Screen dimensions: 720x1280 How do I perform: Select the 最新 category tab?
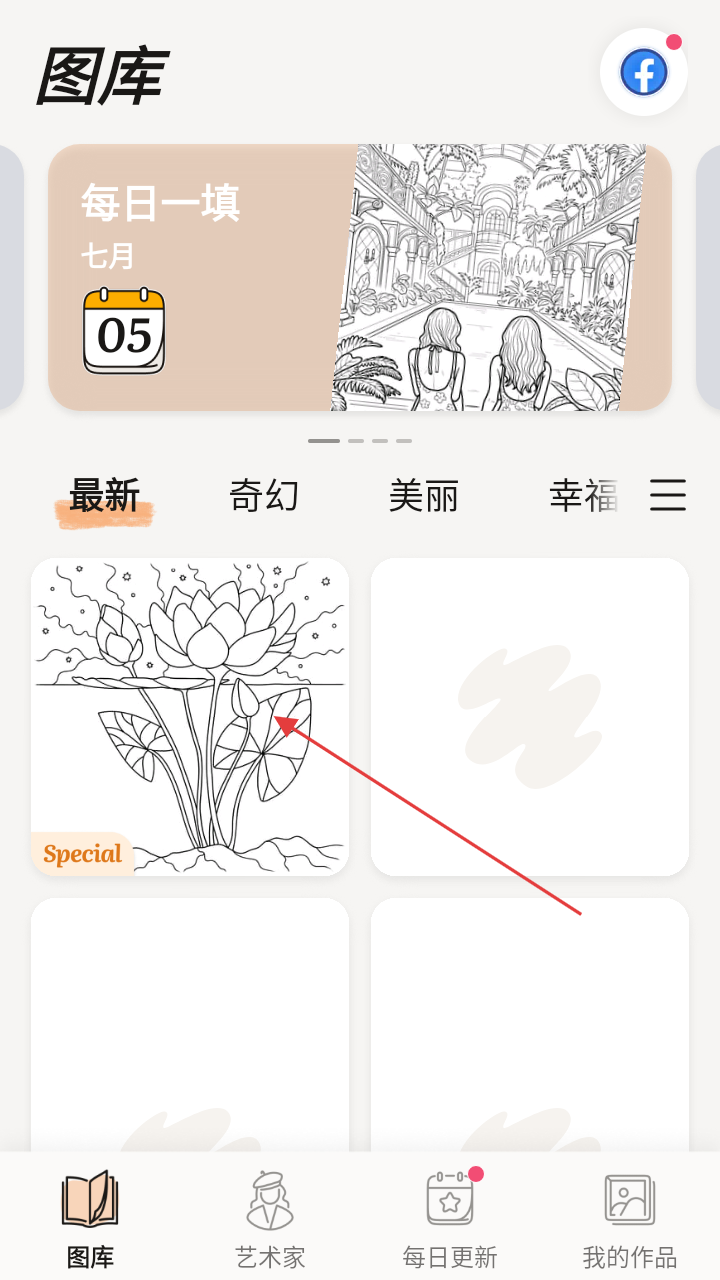[x=105, y=496]
